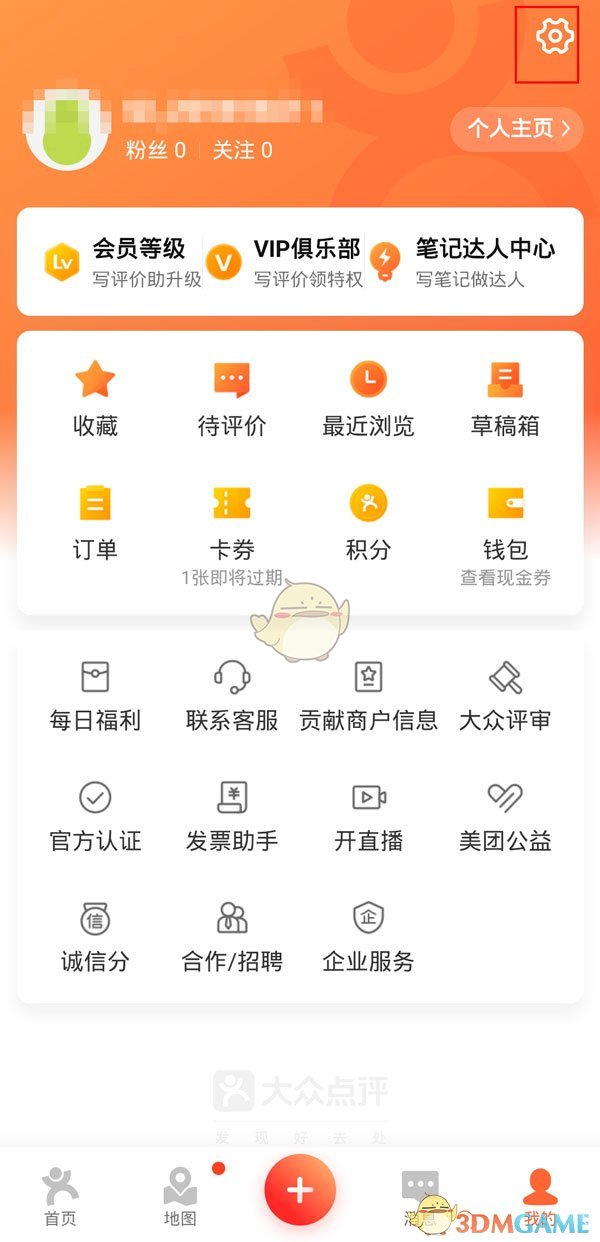Open 笔记达人中心
600x1242 pixels.
(467, 262)
